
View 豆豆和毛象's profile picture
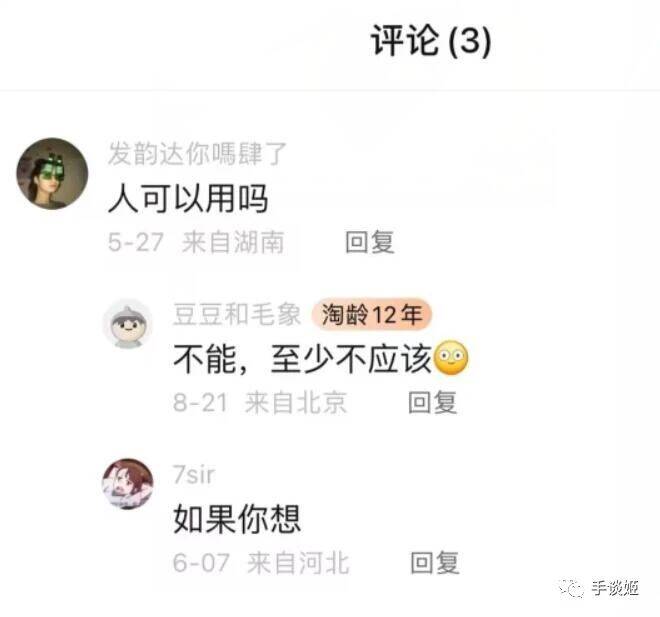point(128,323)
